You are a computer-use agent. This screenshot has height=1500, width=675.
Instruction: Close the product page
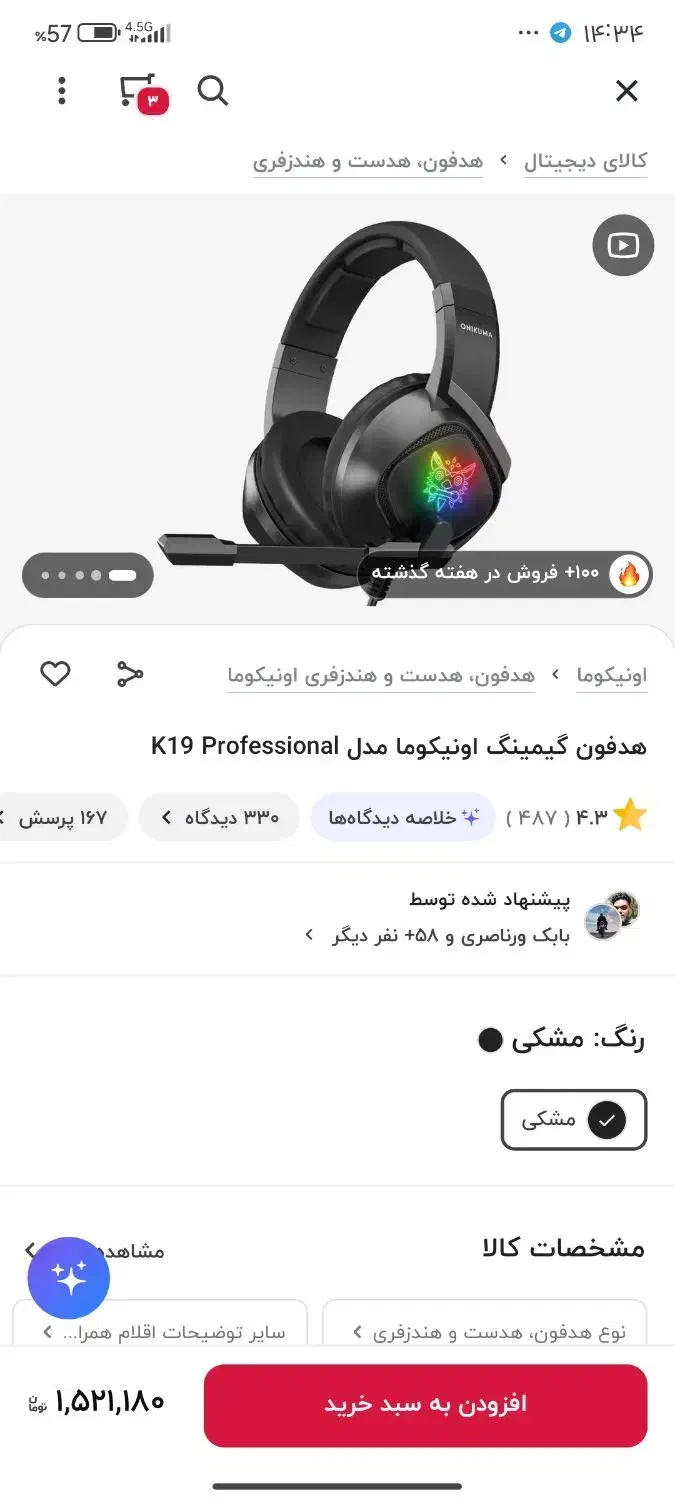click(x=626, y=92)
